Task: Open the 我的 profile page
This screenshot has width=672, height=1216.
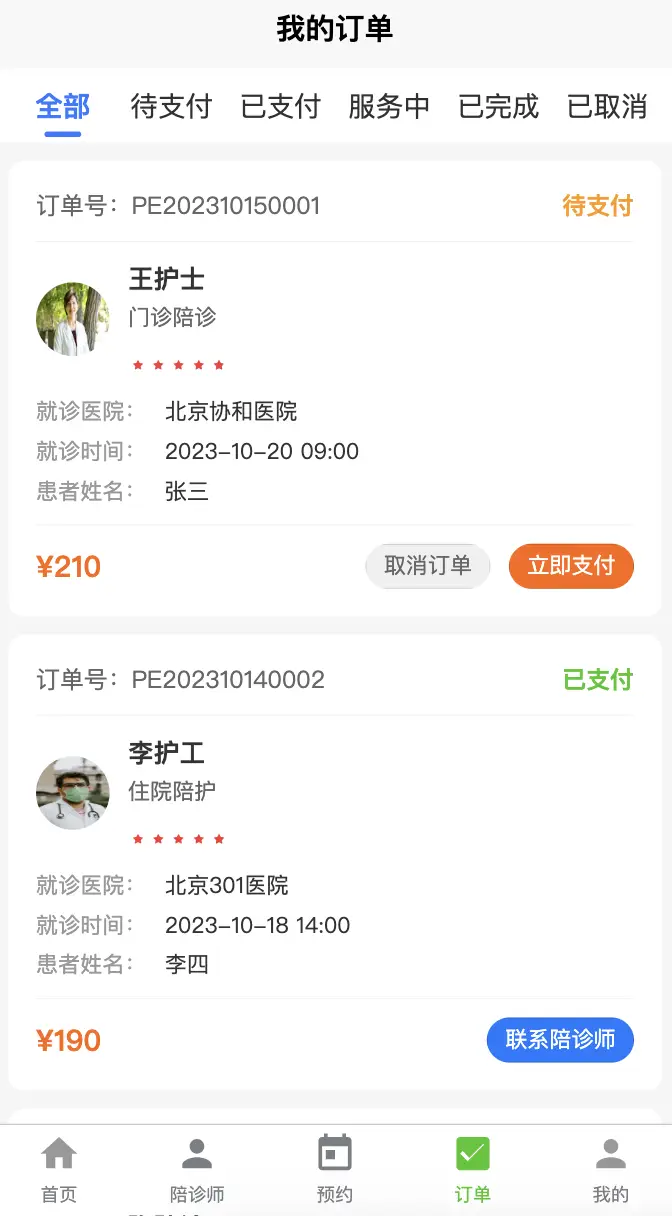Action: coord(610,1170)
